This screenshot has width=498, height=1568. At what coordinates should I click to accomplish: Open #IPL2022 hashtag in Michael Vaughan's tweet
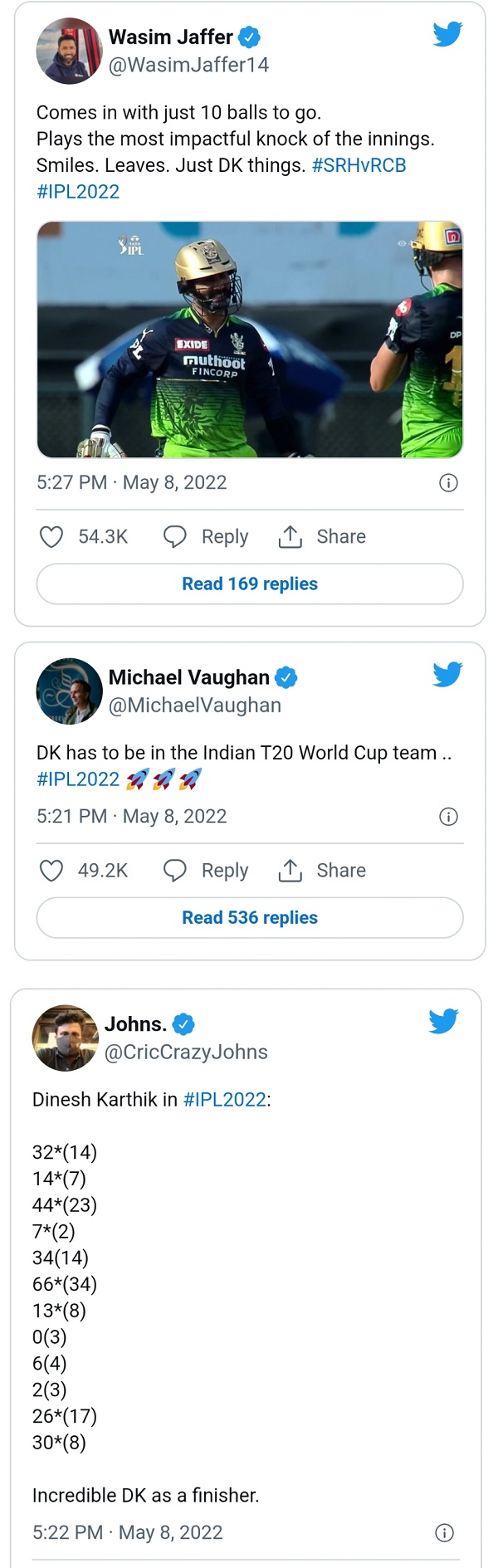[78, 779]
